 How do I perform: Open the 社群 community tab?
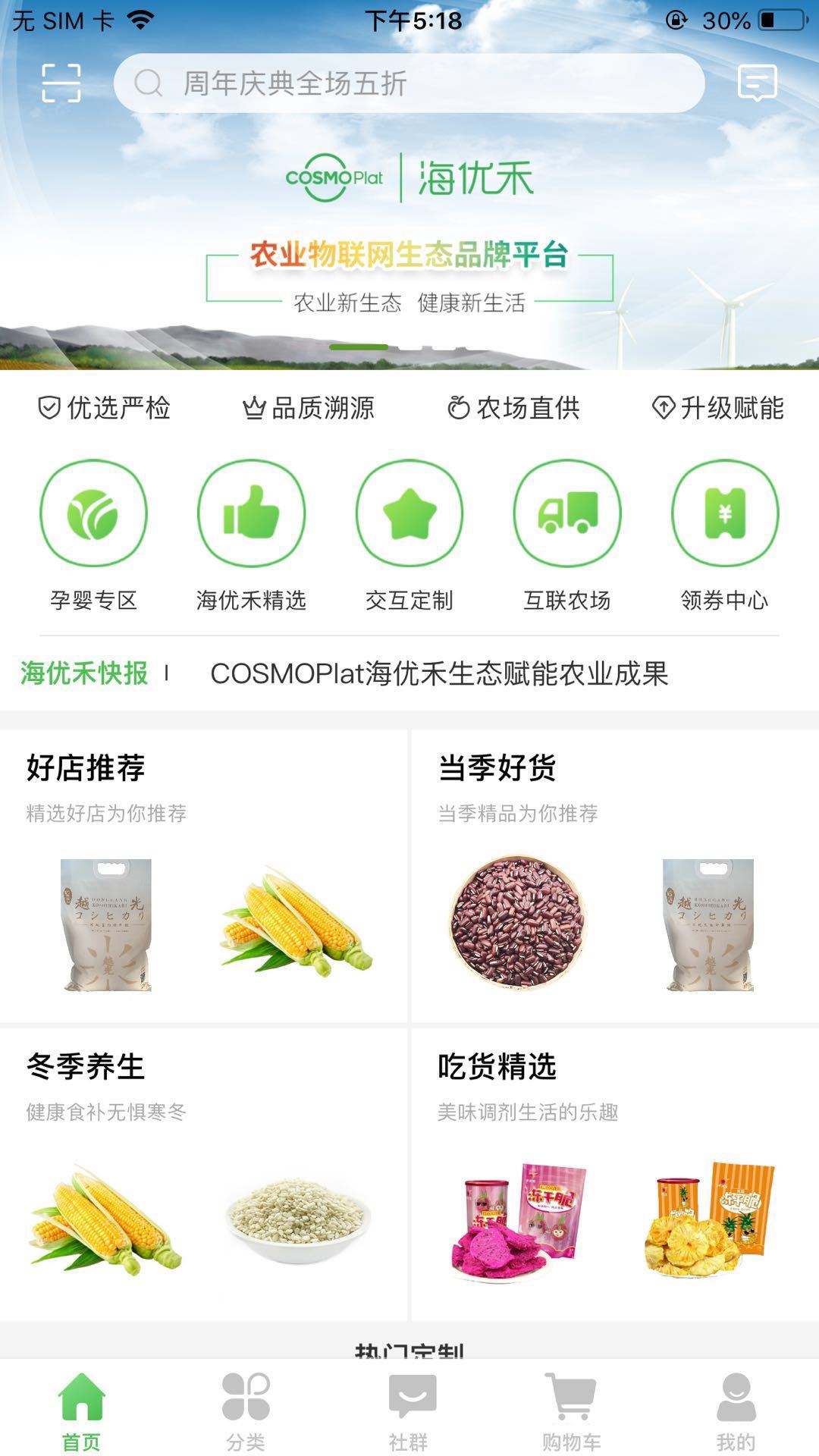409,1410
